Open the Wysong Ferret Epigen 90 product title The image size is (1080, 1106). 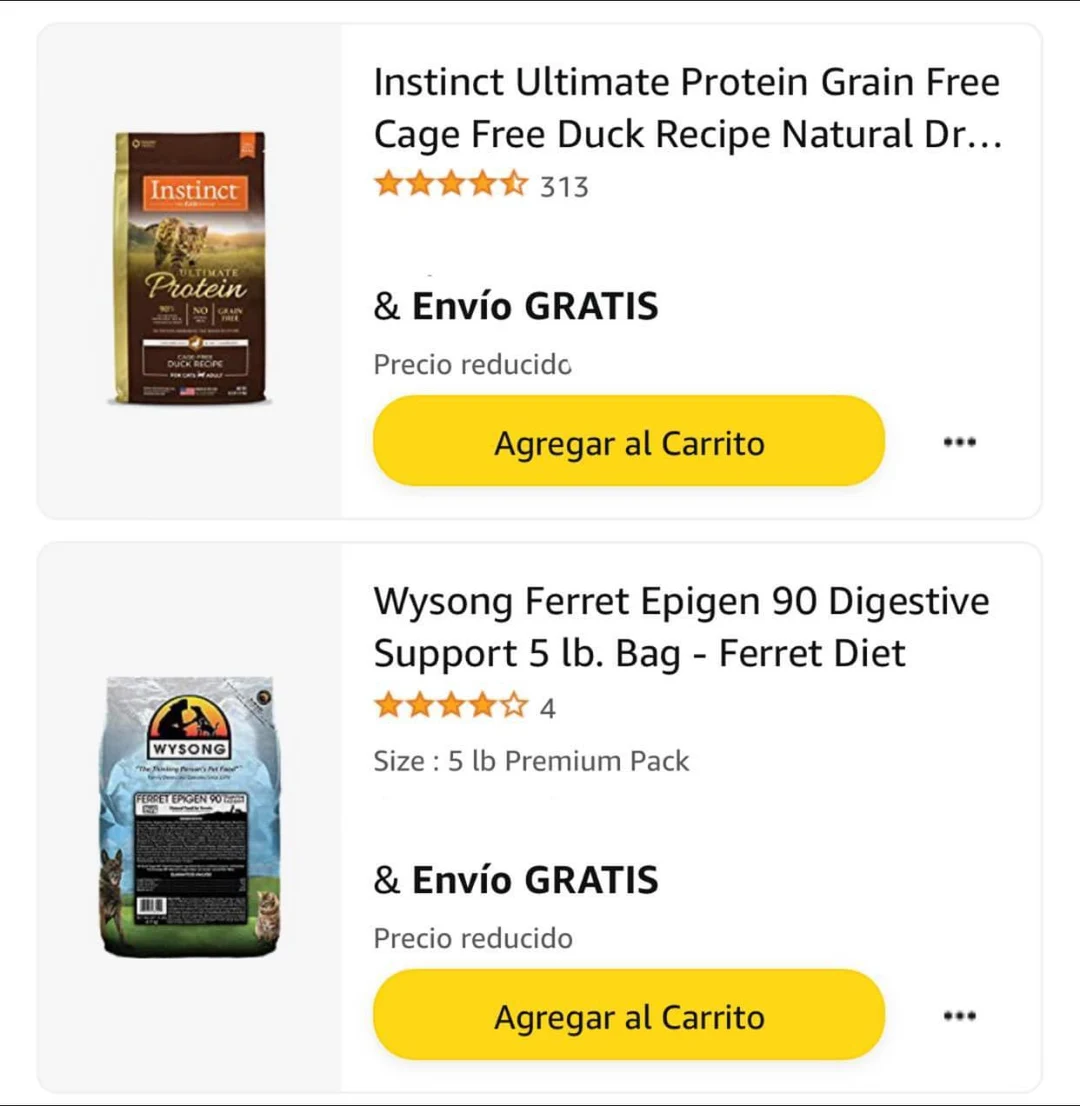[680, 626]
